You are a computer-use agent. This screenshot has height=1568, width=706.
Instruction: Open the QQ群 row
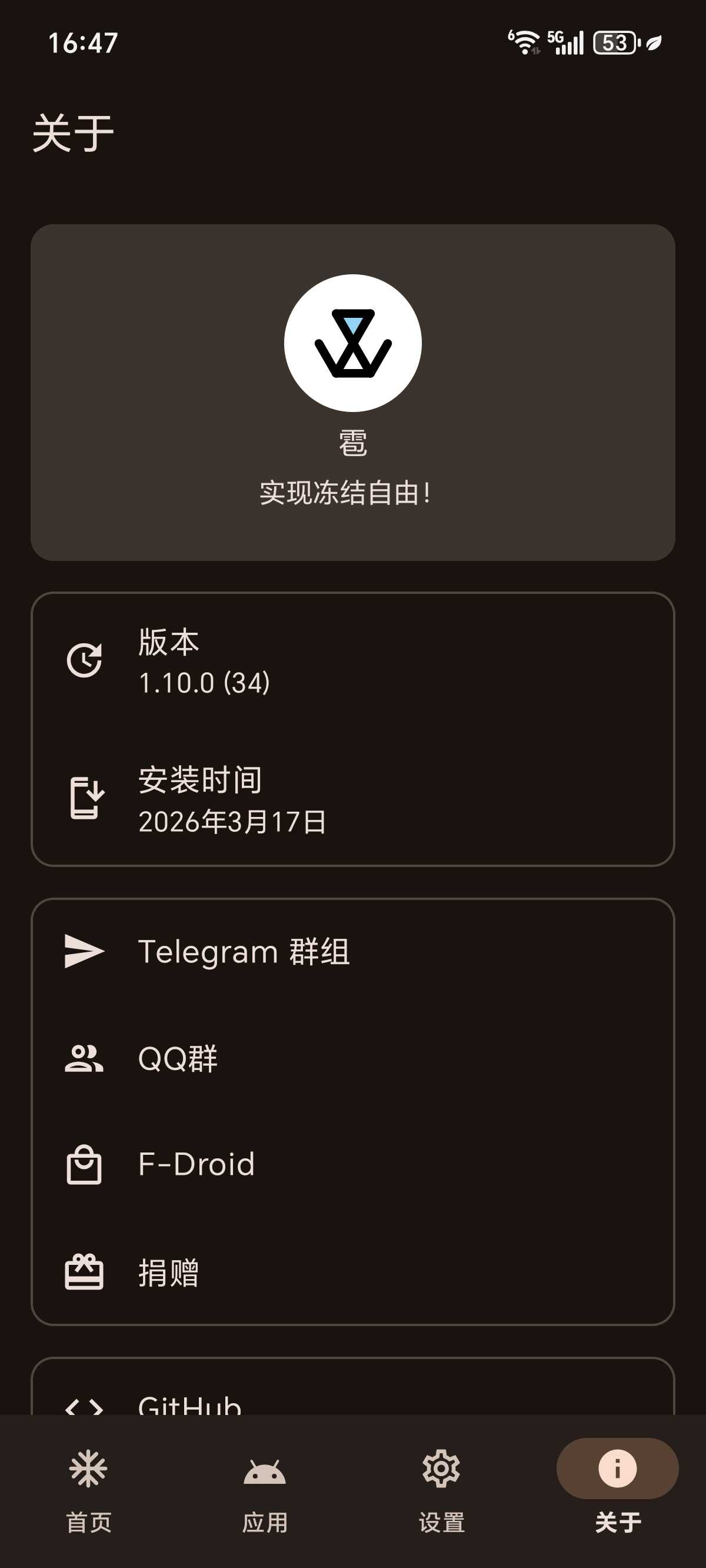[352, 1058]
